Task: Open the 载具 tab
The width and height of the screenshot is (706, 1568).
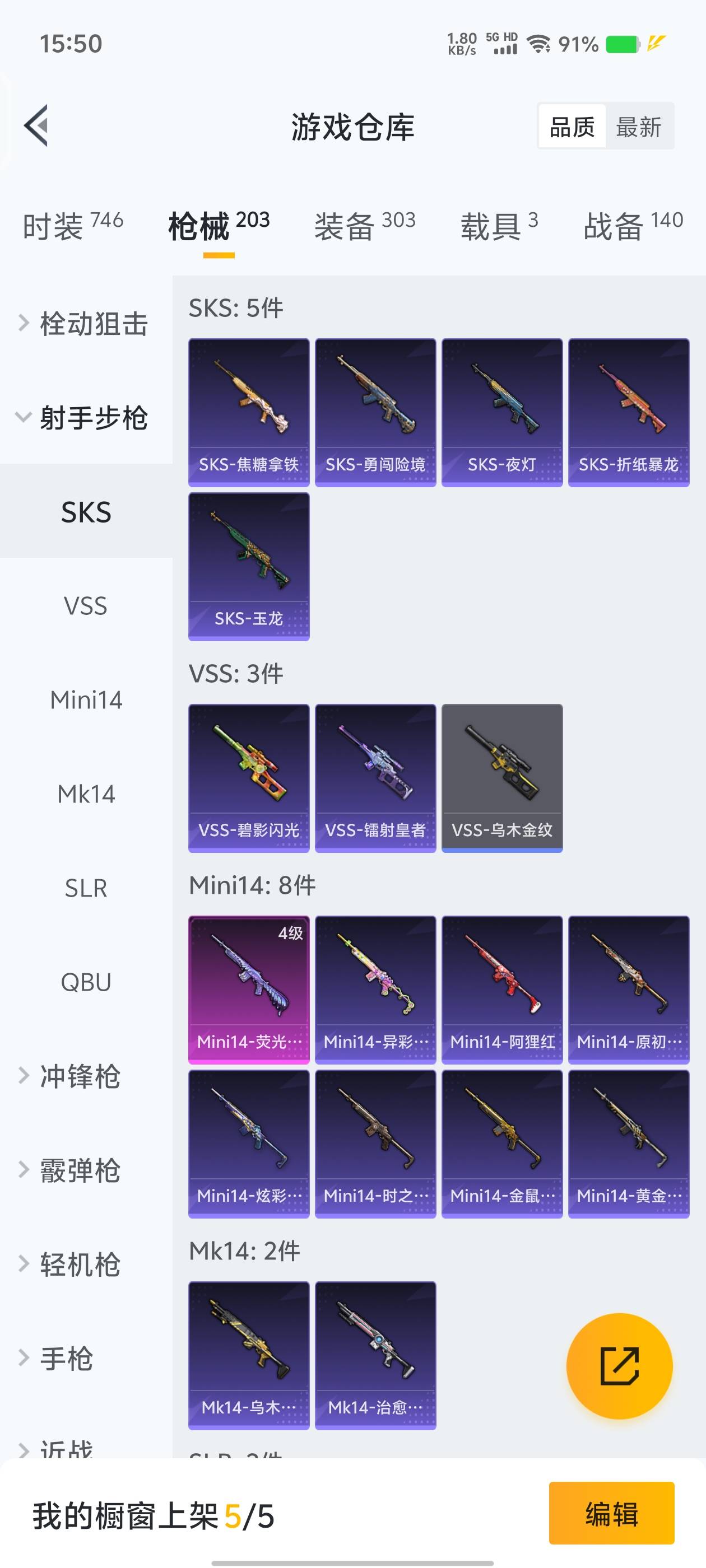Action: coord(498,226)
